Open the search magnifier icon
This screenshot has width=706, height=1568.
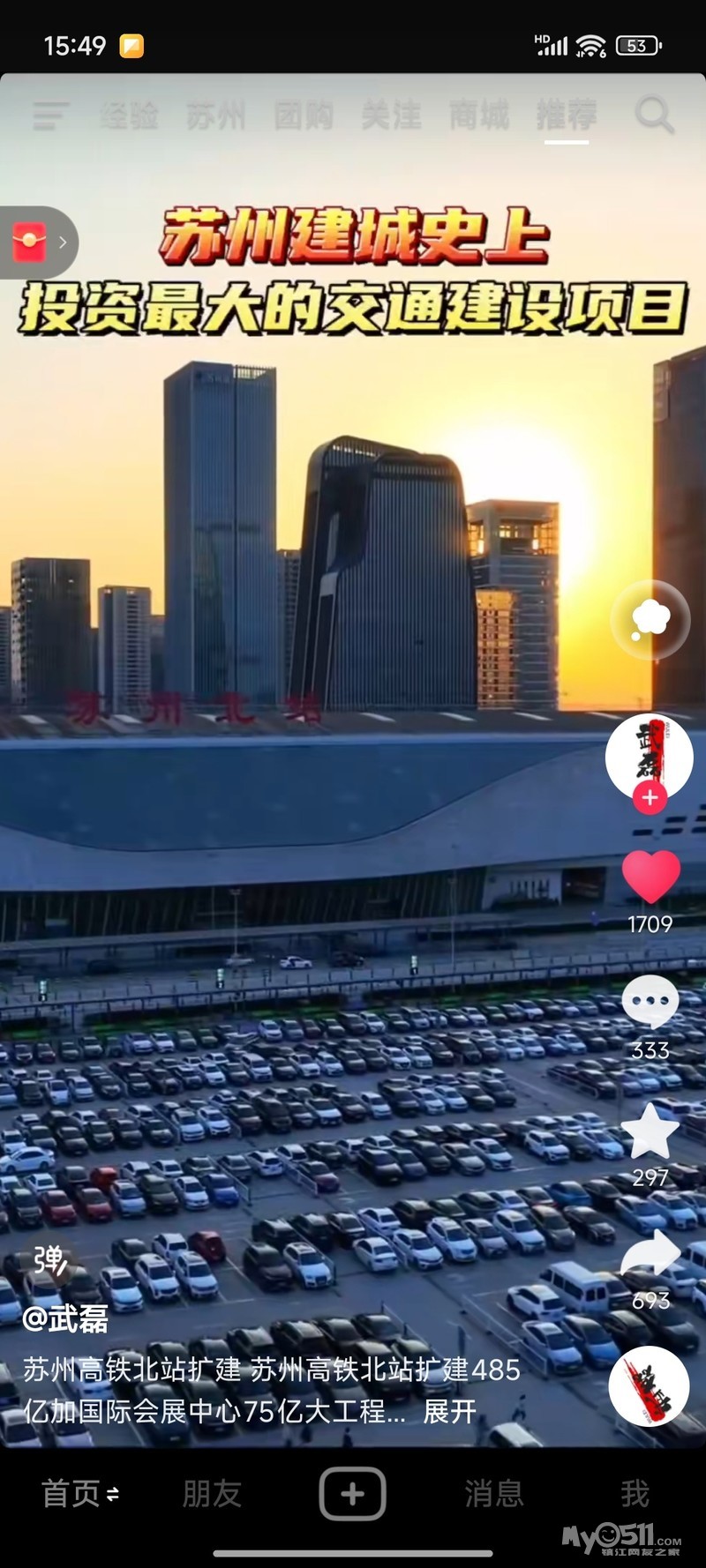655,115
